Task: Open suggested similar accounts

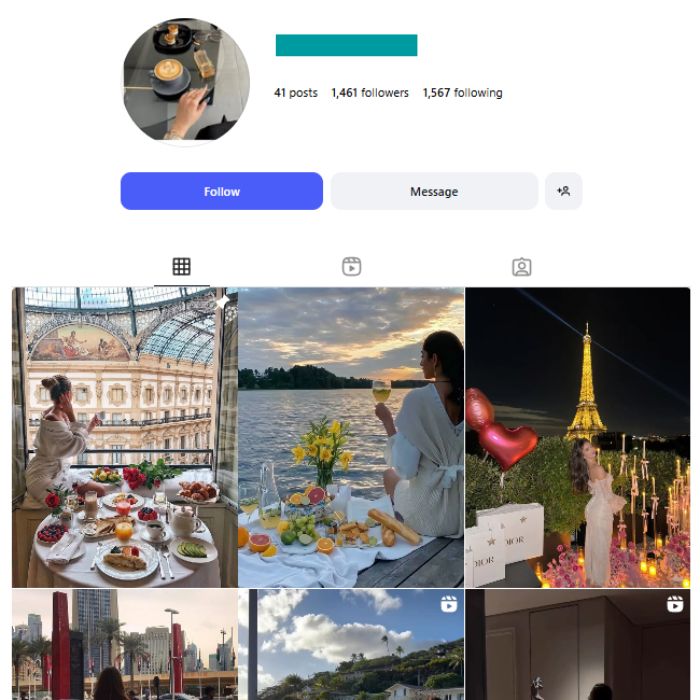Action: click(x=563, y=191)
